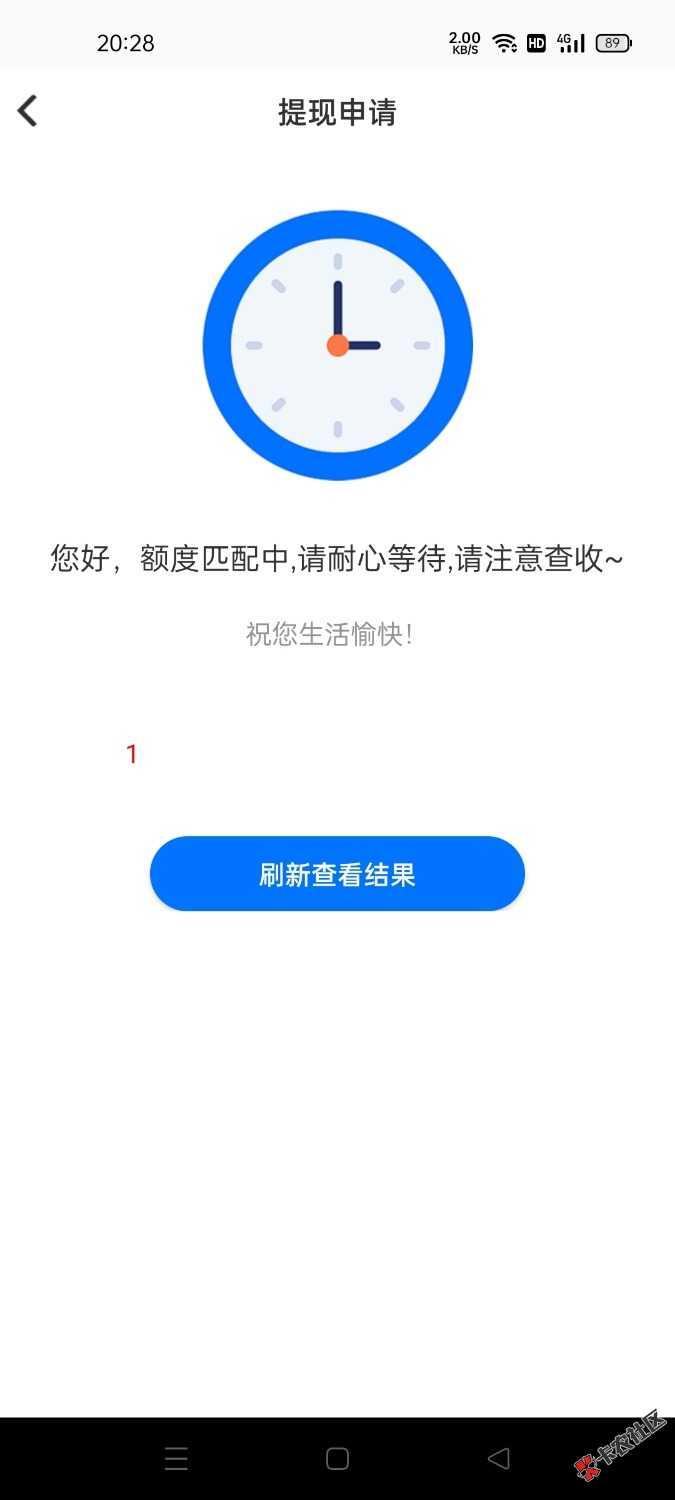The width and height of the screenshot is (675, 1500).
Task: Go back from the 提现申请 page
Action: point(28,111)
